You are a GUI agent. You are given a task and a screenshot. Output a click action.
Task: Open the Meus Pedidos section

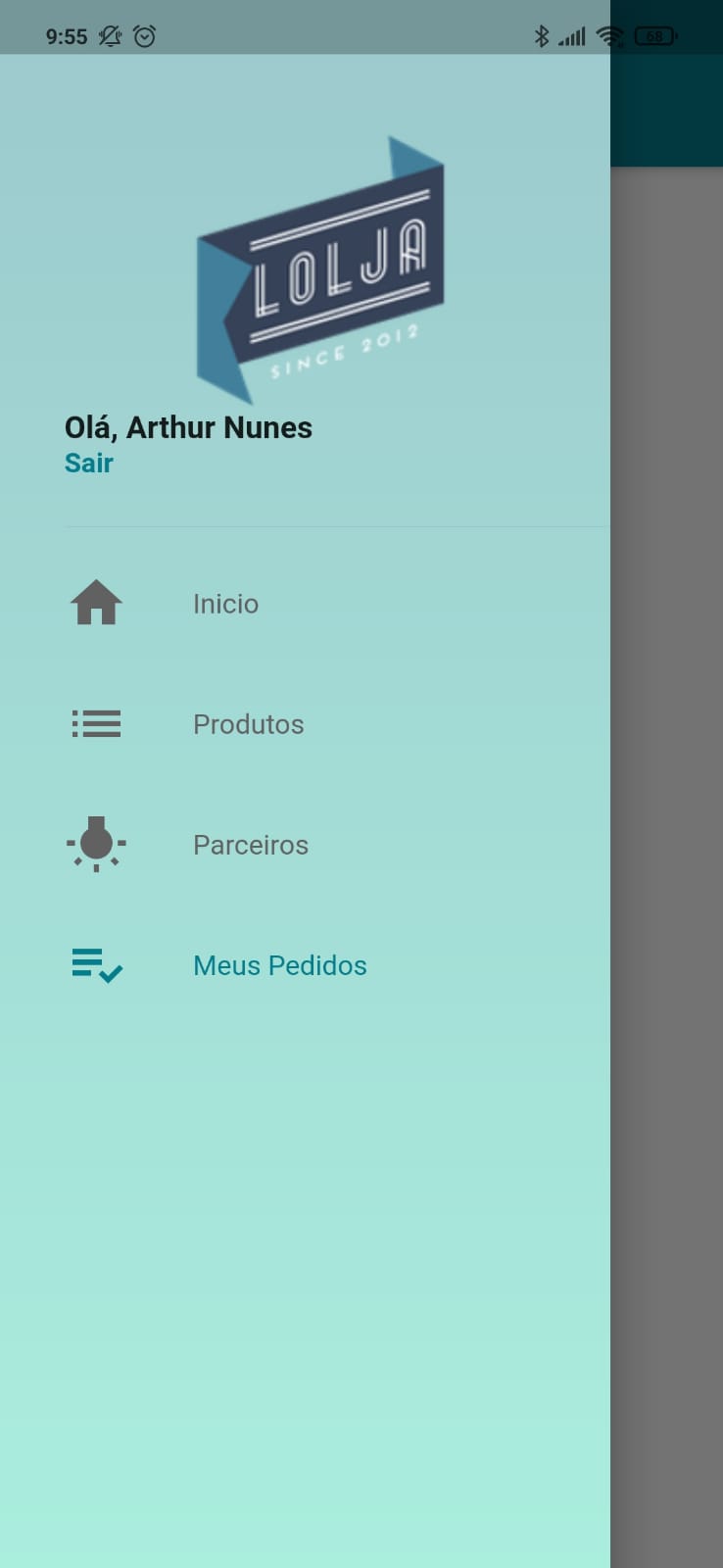279,965
